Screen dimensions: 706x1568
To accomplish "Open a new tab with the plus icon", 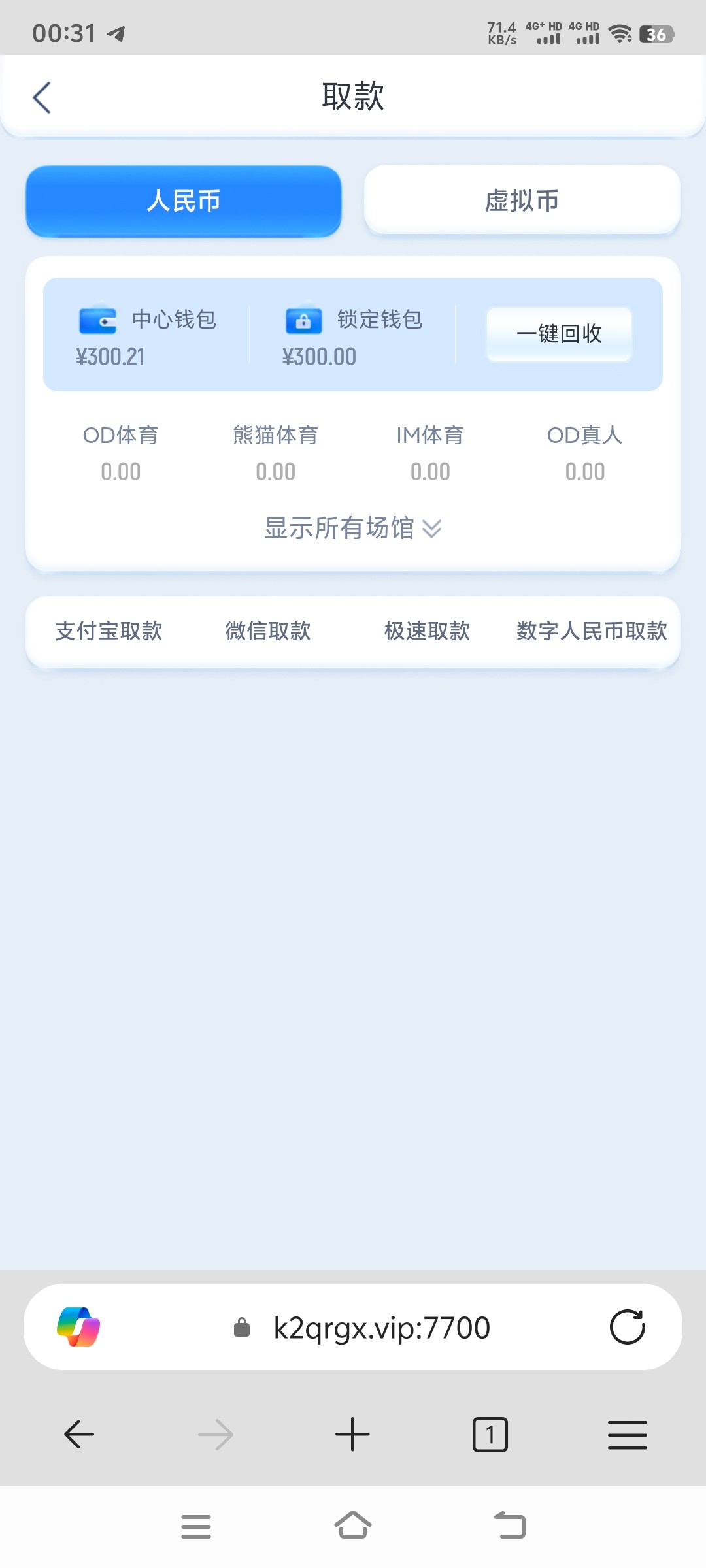I will tap(353, 1434).
